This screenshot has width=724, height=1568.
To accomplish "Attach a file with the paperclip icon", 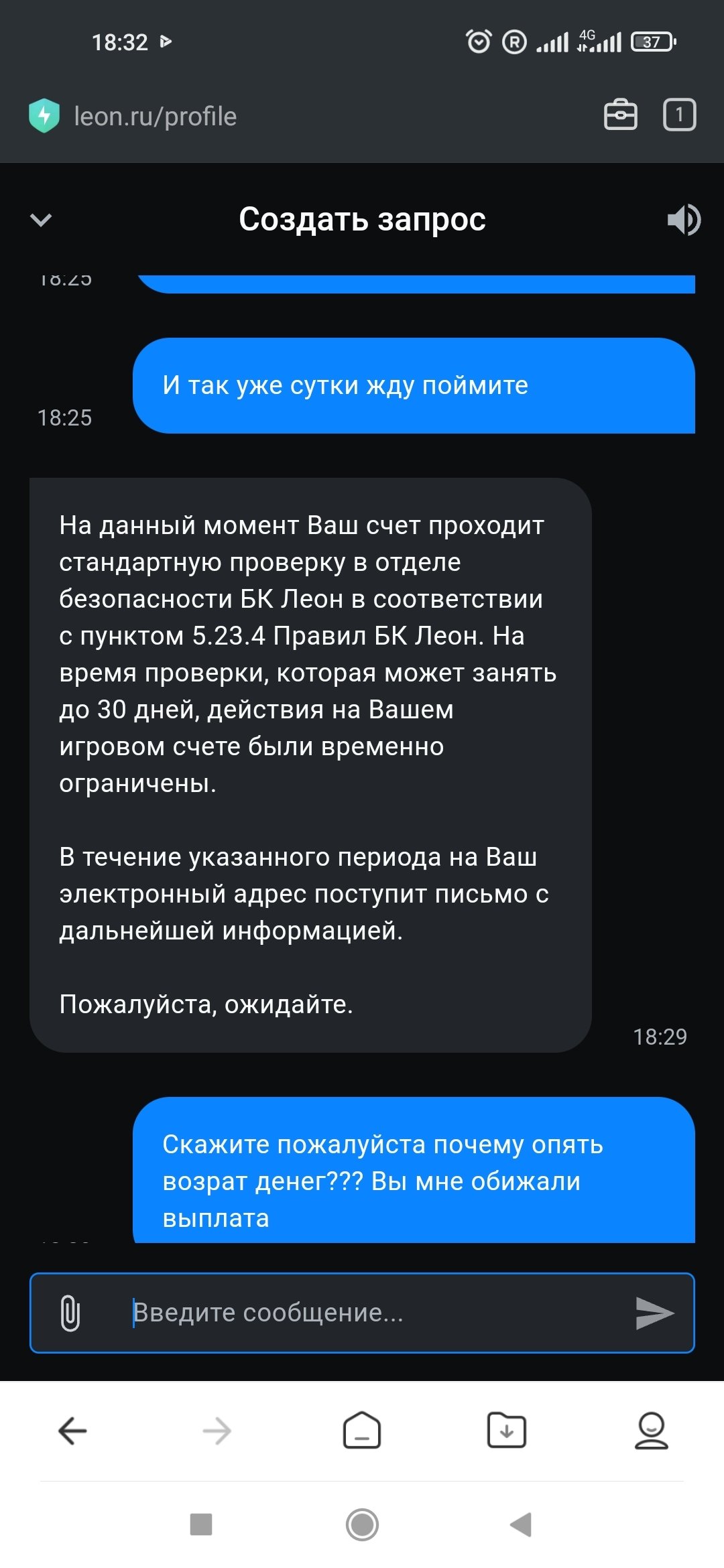I will 70,1313.
